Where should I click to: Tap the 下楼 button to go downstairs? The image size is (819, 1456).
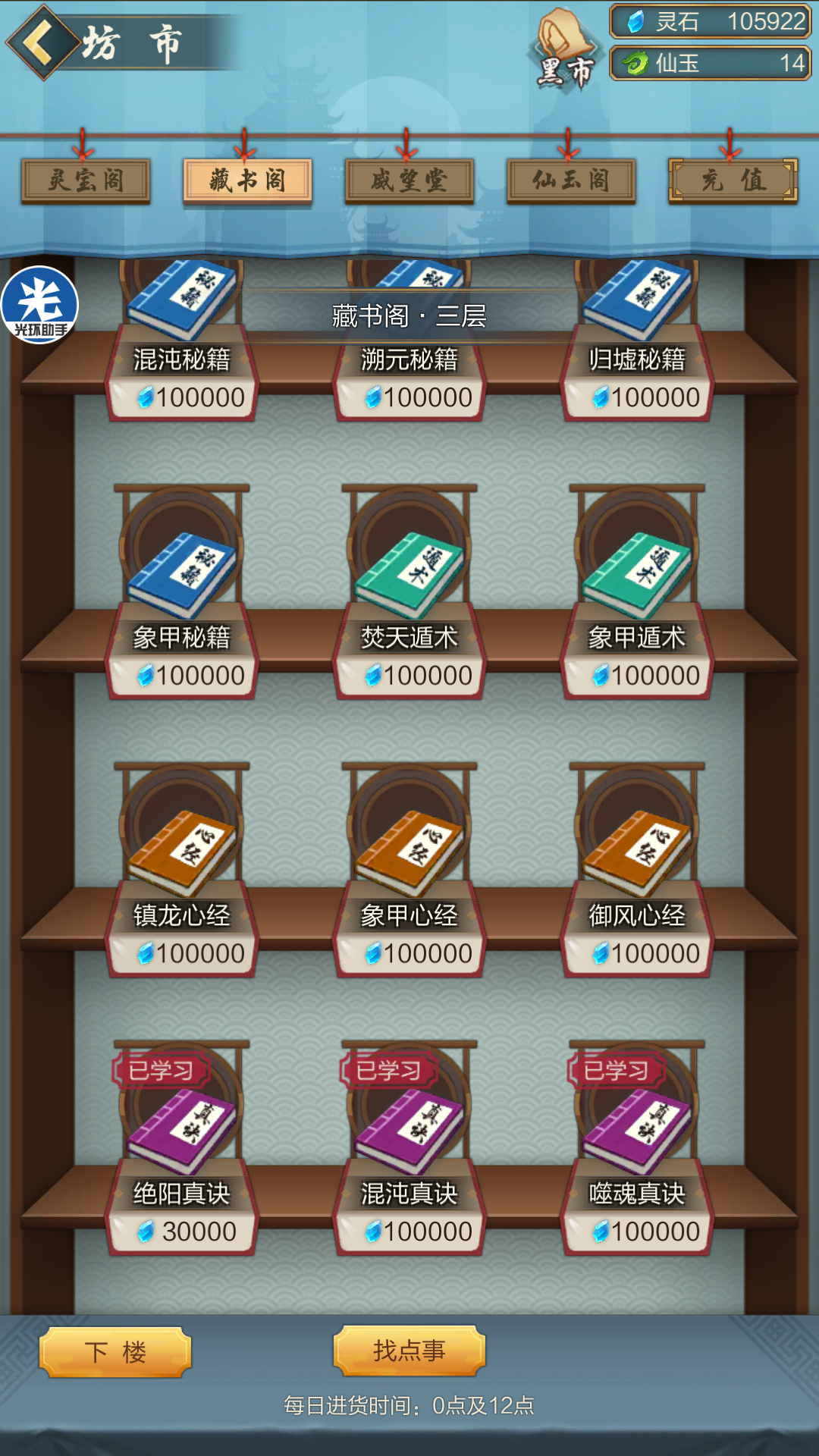coord(115,1351)
